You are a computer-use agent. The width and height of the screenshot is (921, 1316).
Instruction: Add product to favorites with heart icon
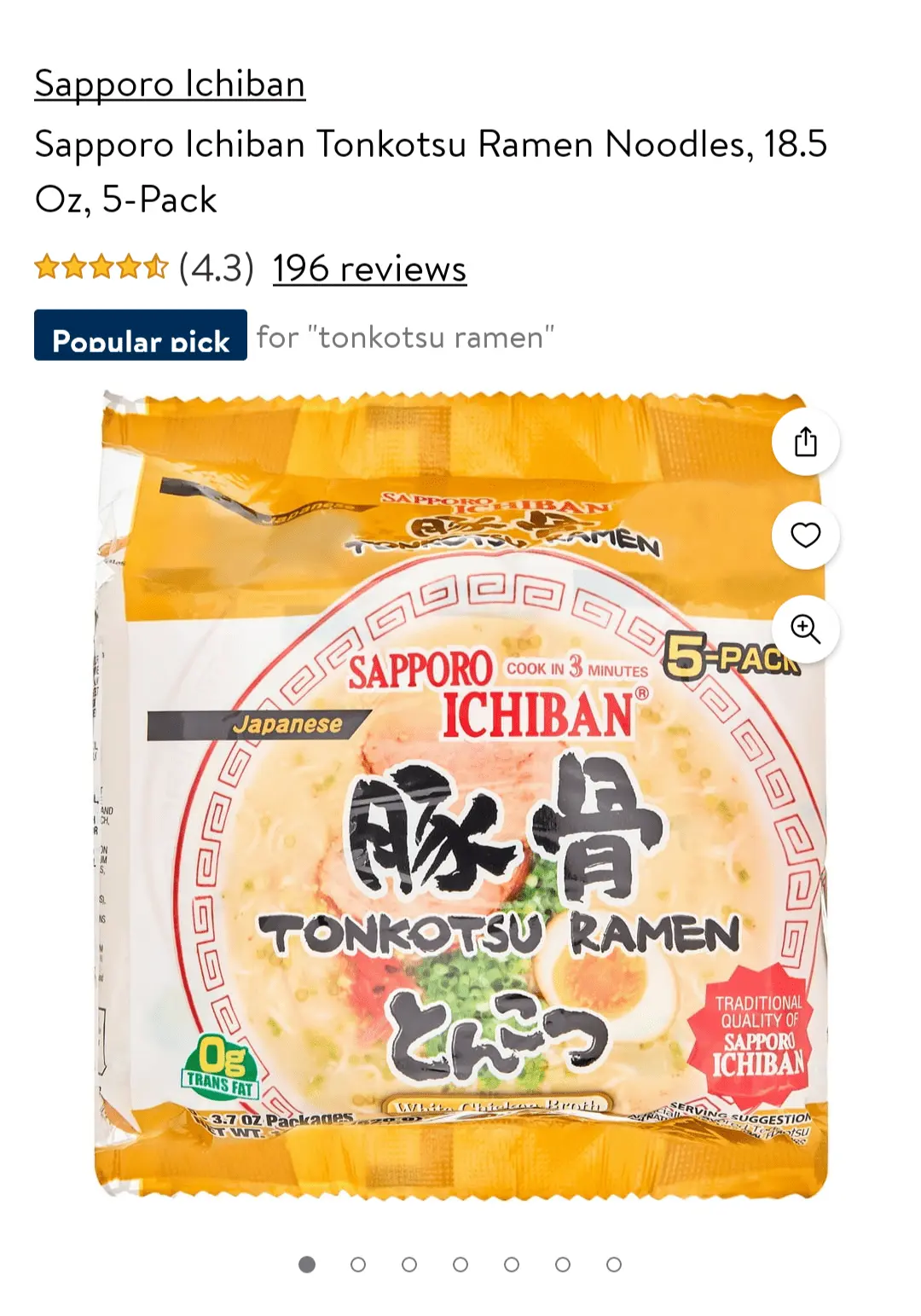805,535
